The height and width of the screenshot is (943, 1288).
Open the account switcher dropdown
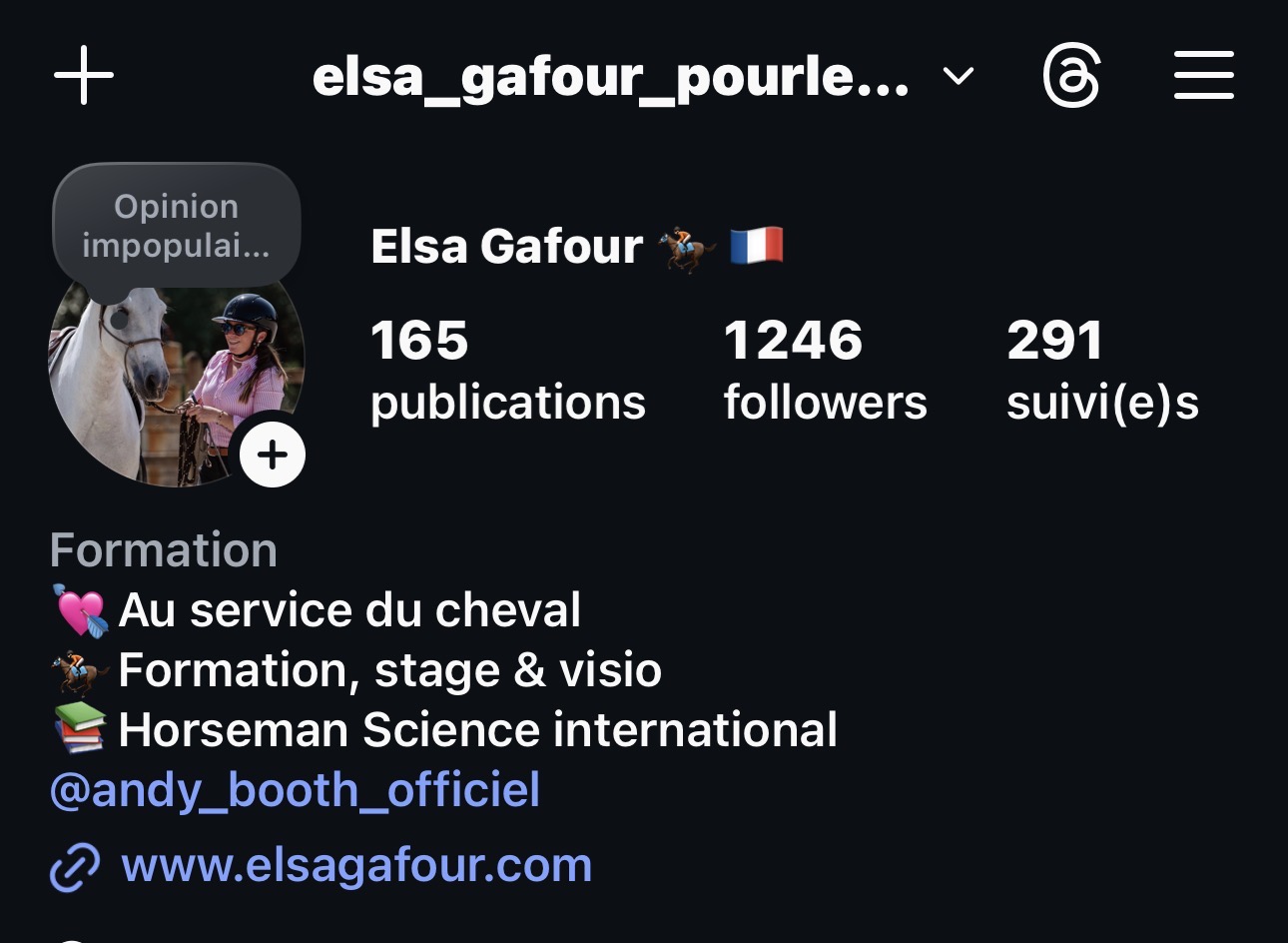pos(958,76)
